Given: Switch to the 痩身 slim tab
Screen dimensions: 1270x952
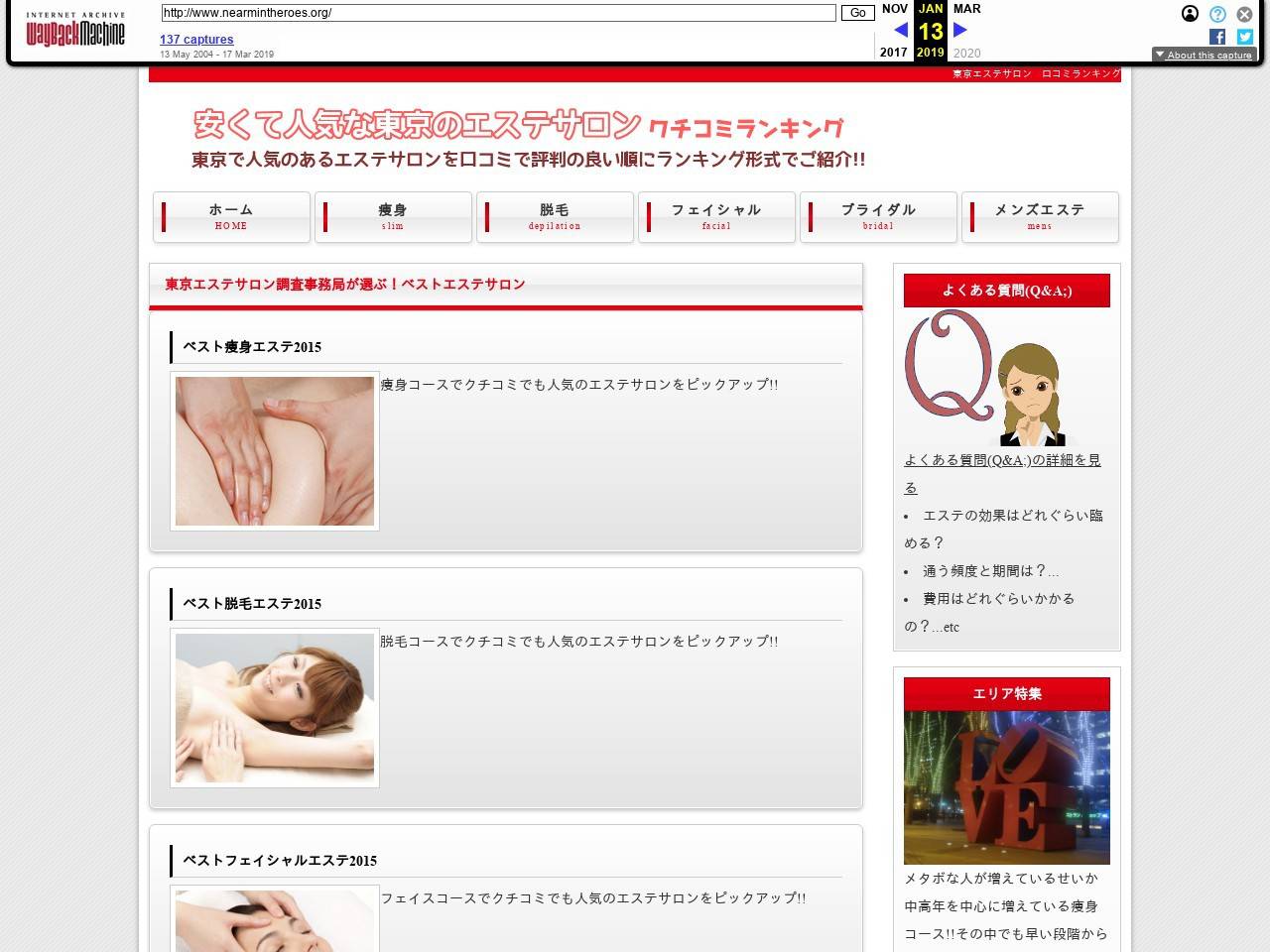Looking at the screenshot, I should click(393, 216).
